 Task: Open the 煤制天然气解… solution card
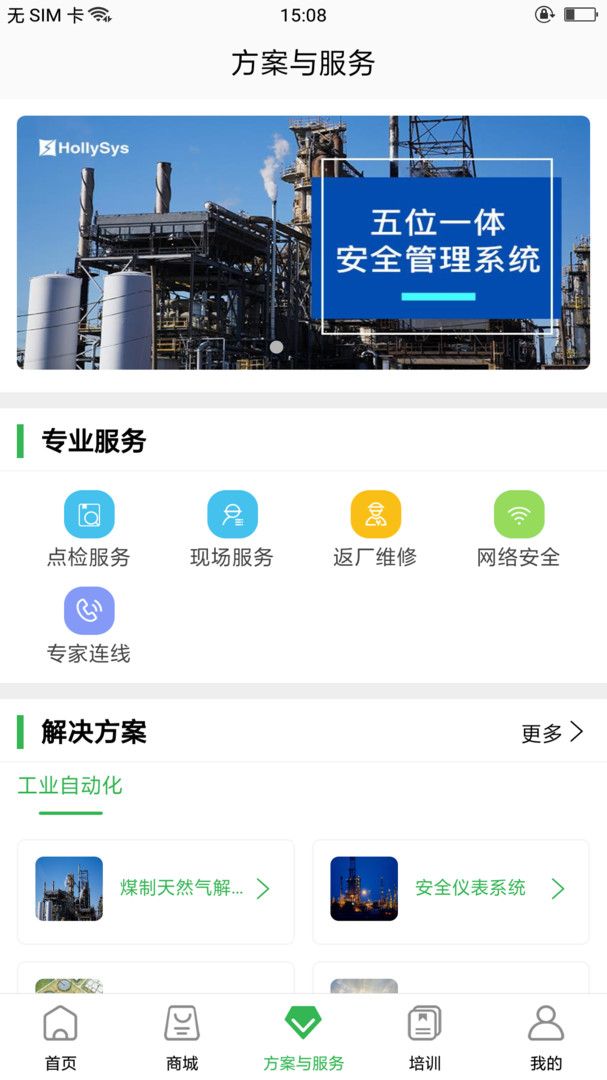coord(156,889)
